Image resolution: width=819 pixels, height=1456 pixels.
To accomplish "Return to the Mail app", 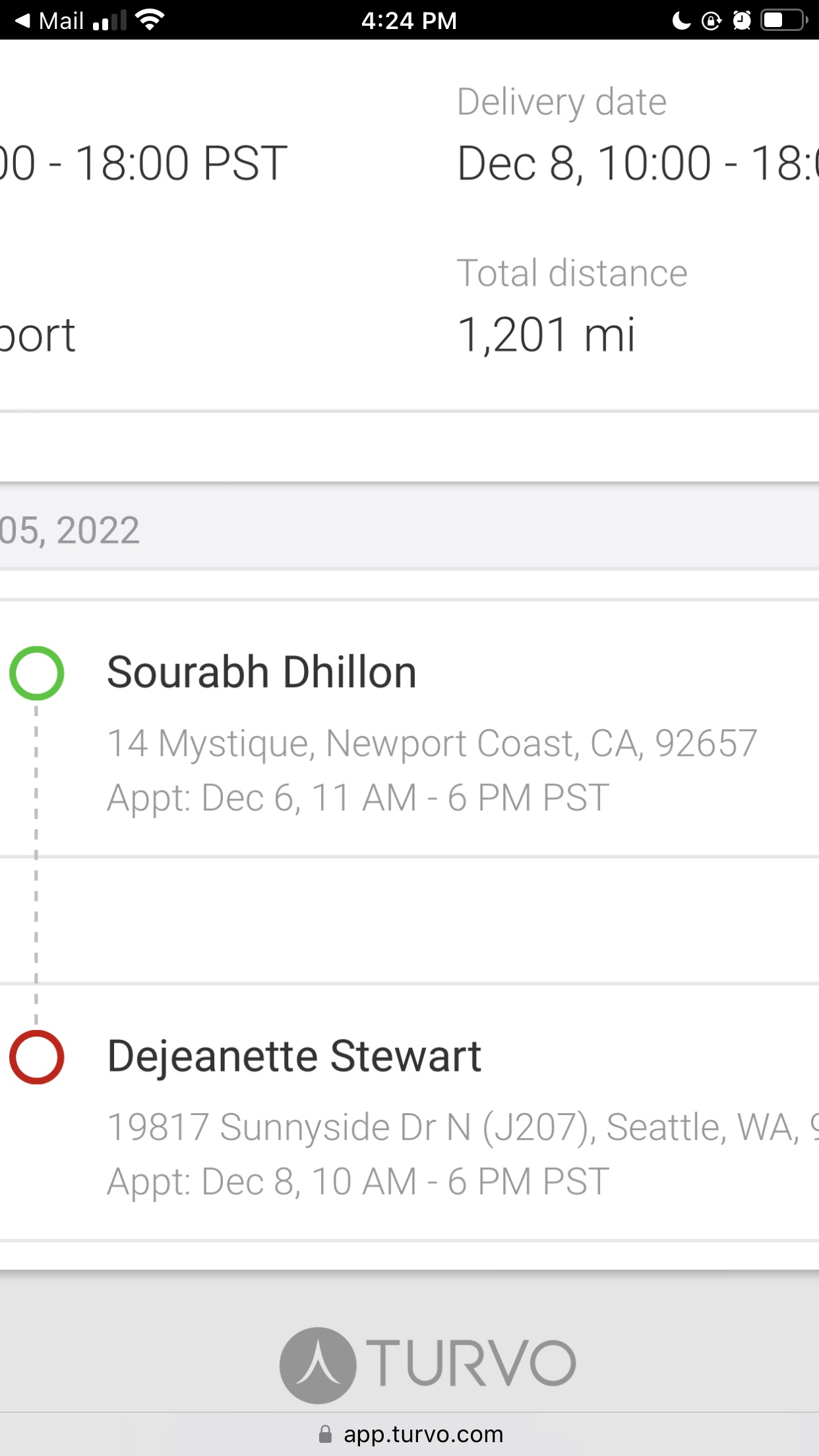I will click(x=49, y=20).
